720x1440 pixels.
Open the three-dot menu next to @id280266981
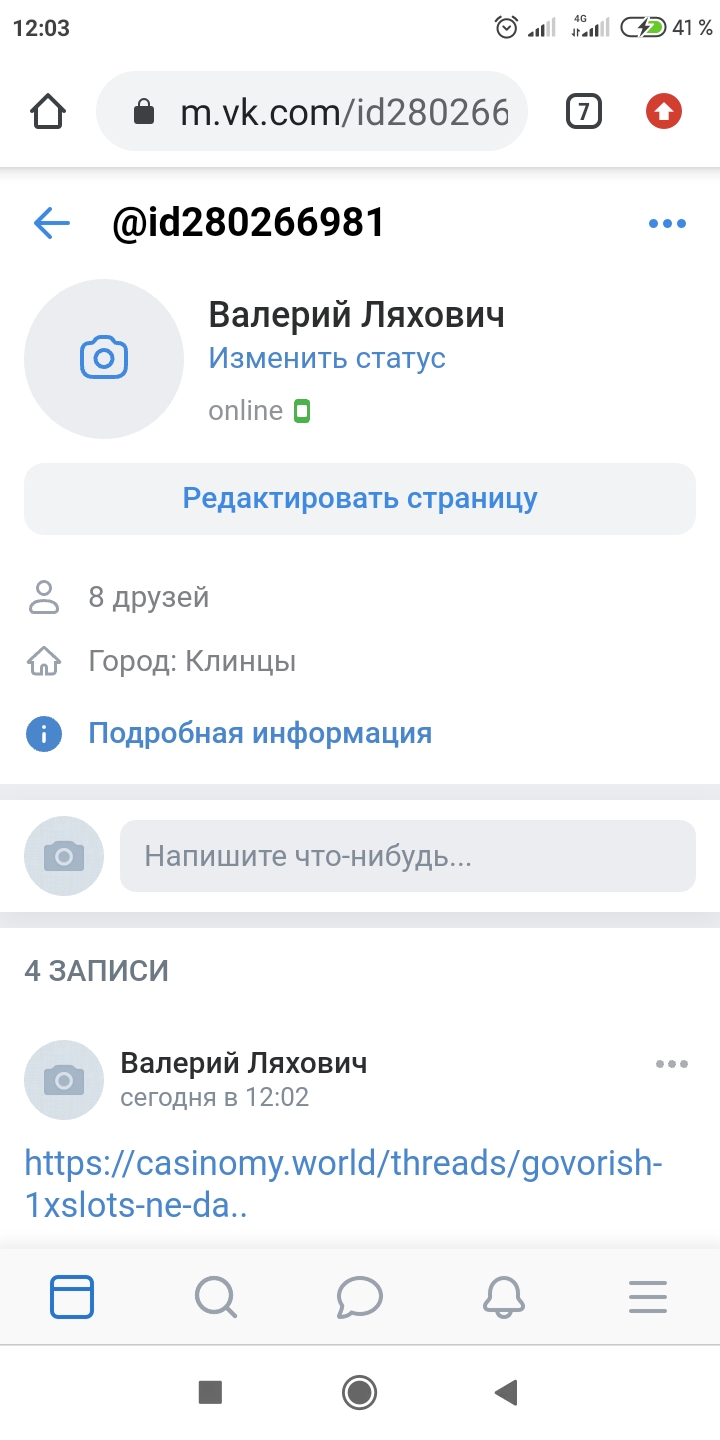[666, 222]
